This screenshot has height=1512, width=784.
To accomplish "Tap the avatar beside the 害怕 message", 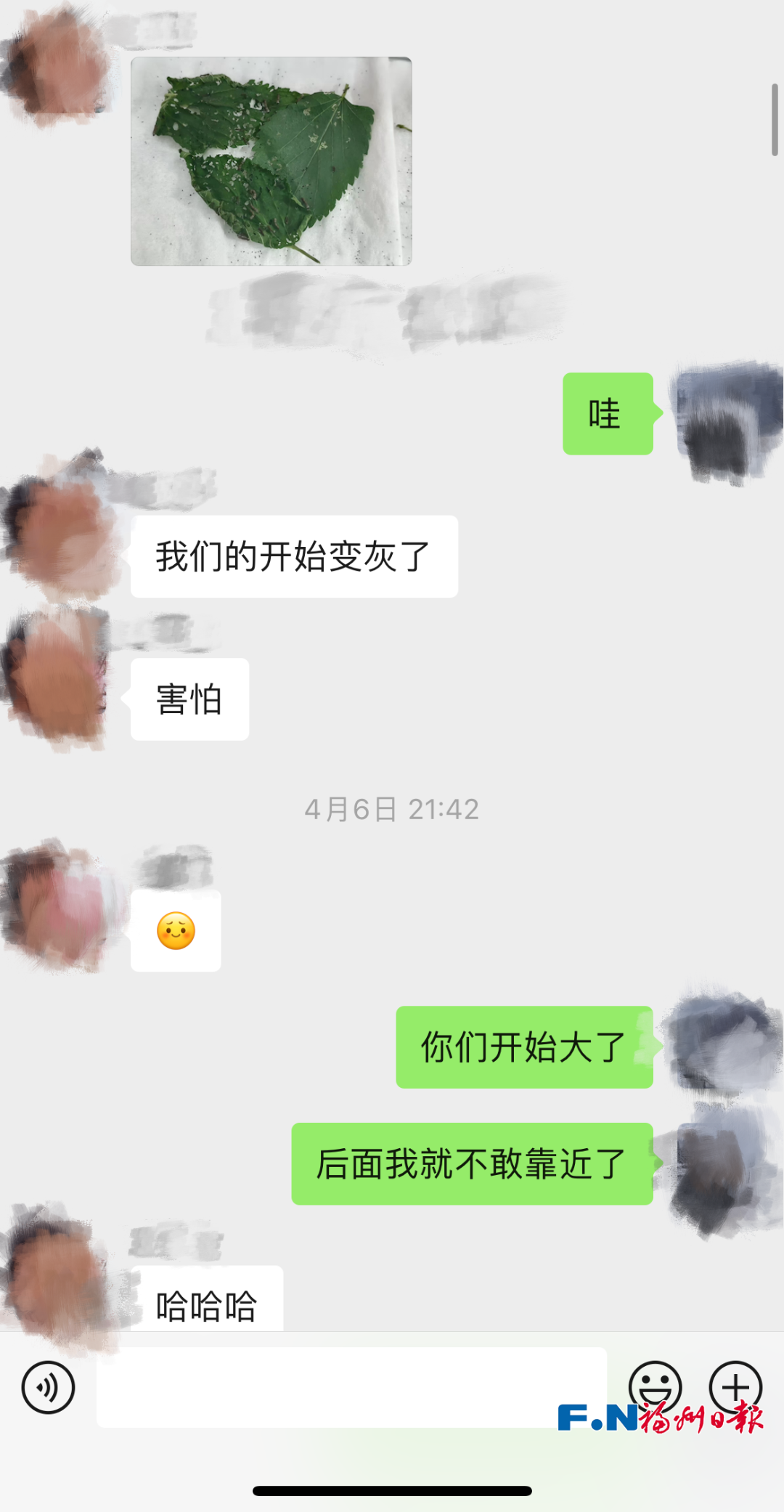I will [x=57, y=677].
